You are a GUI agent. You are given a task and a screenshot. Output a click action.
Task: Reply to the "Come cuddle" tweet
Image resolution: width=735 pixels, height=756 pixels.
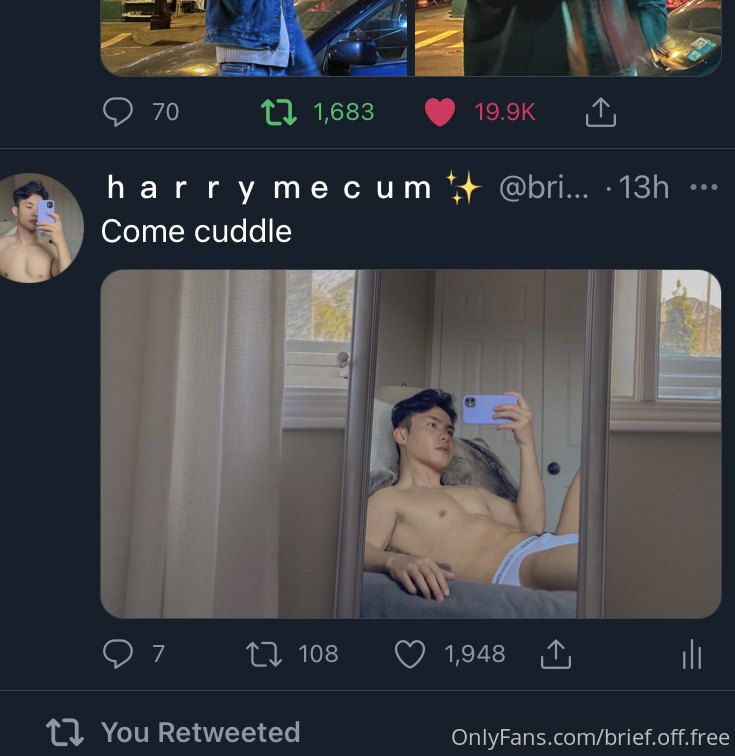(x=118, y=654)
